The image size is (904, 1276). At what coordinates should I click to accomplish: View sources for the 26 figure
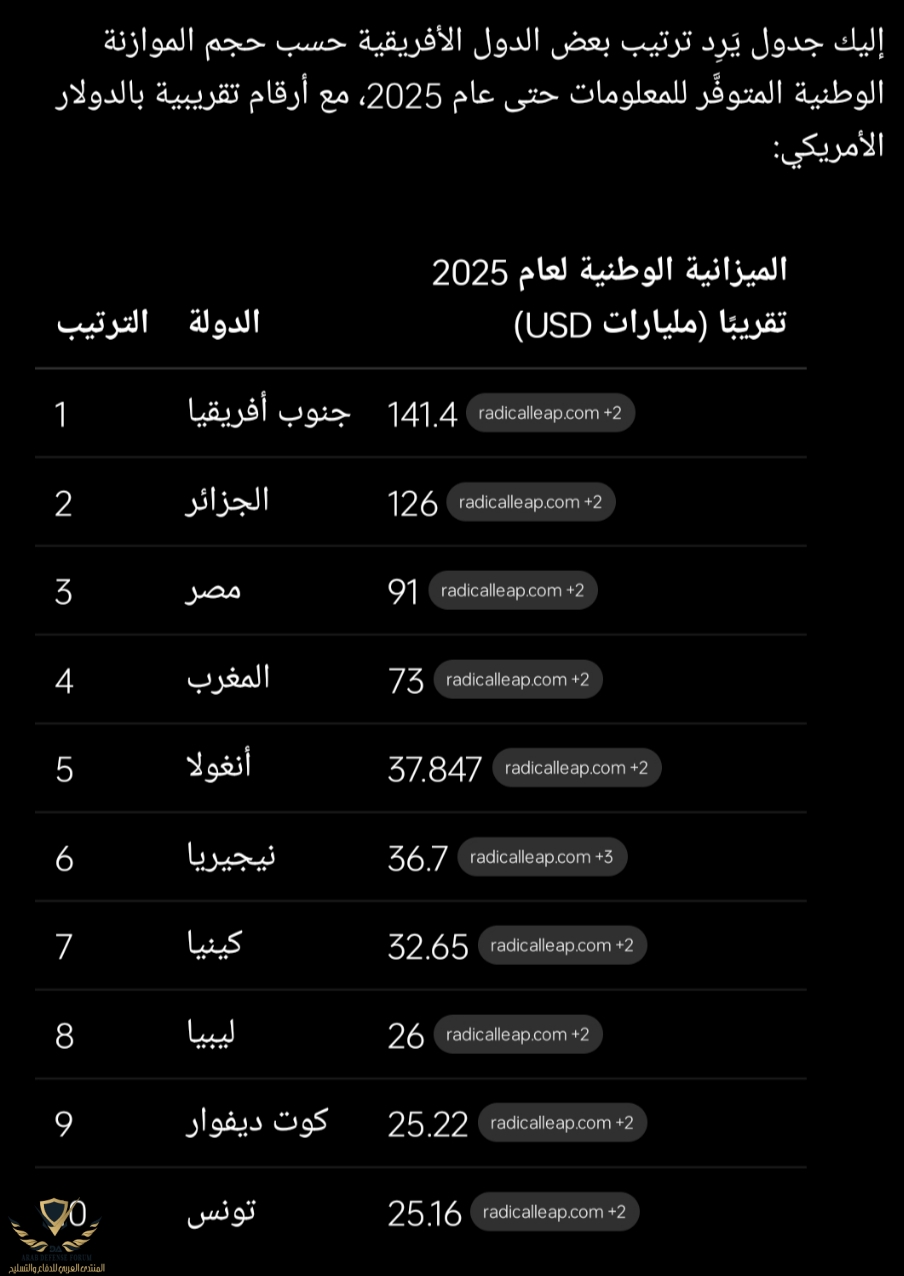click(517, 1034)
